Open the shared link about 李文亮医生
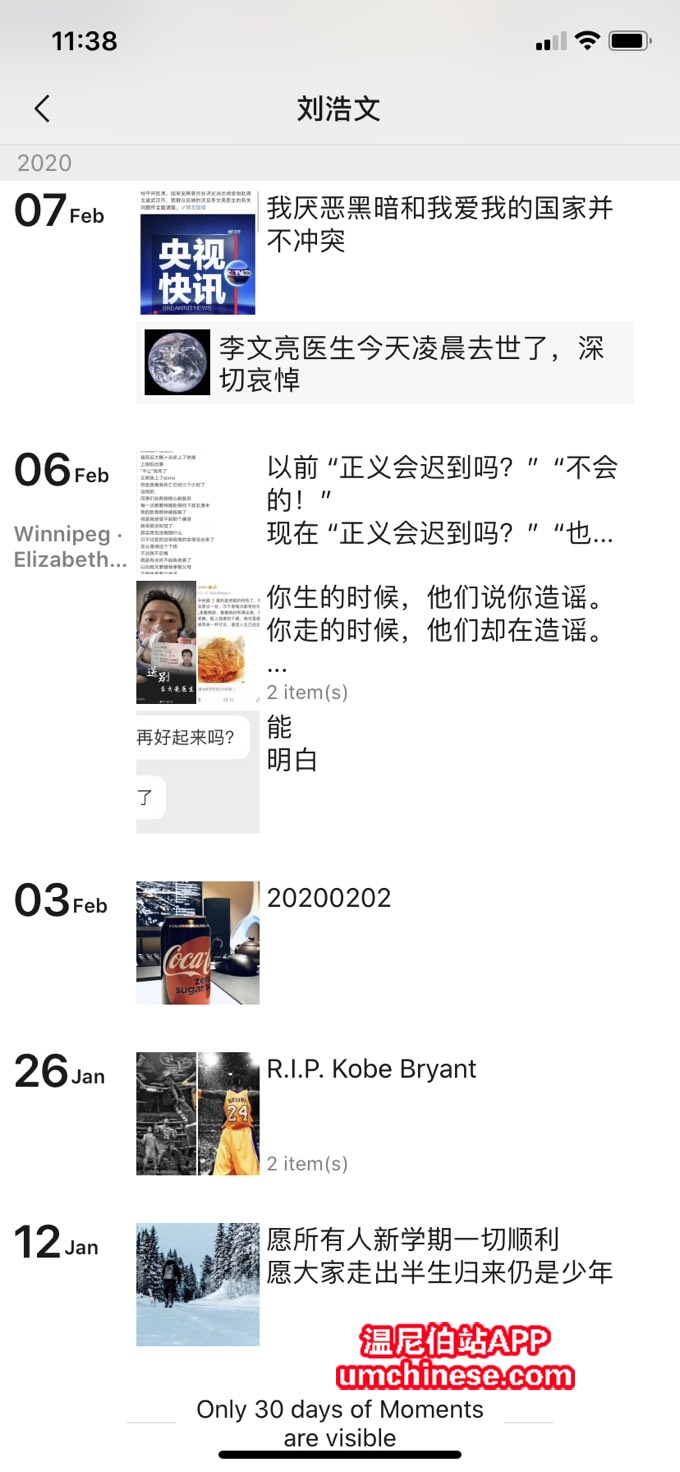Screen dimensions: 680x1472 pyautogui.click(x=385, y=362)
